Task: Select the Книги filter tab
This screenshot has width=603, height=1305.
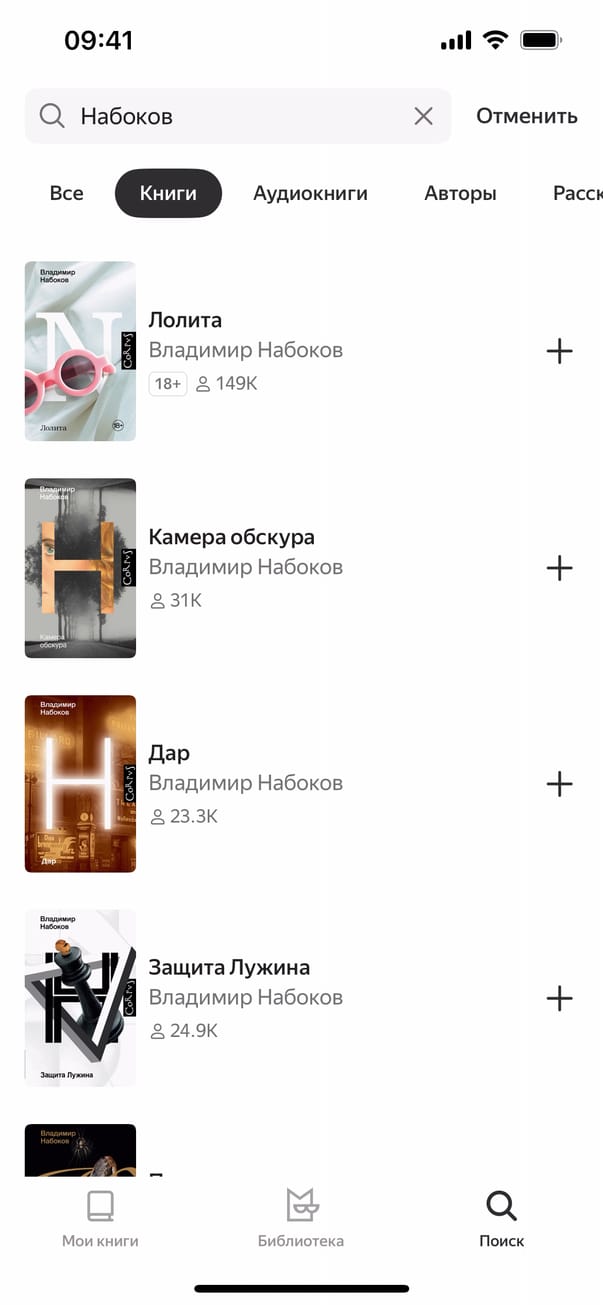Action: pos(168,193)
